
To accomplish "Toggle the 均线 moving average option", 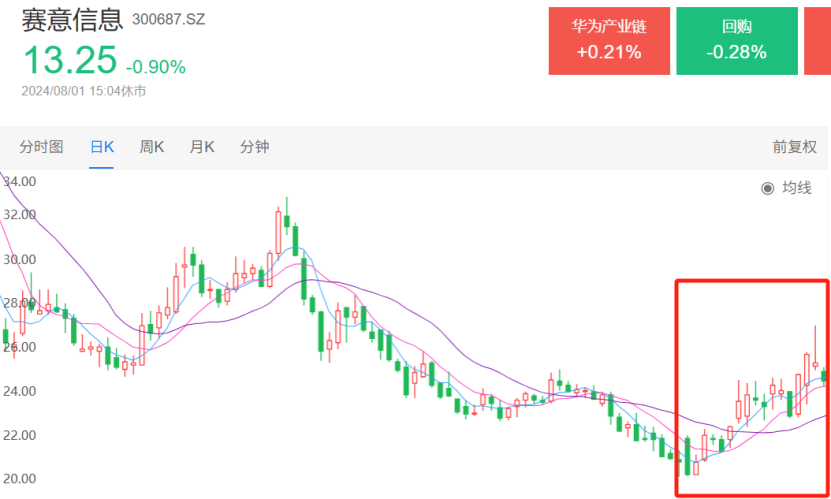I will coord(787,188).
